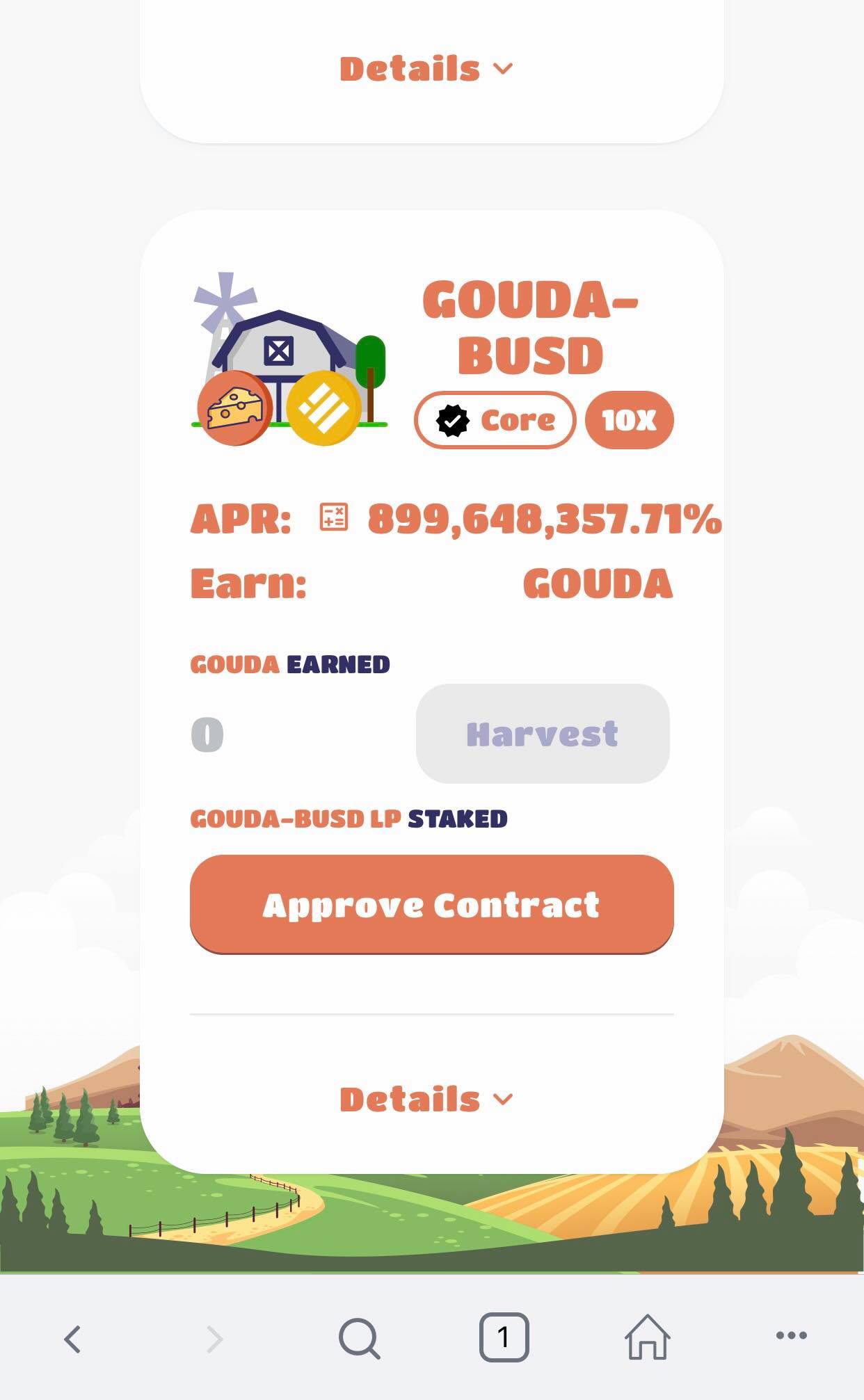Tap Harvest for earned GOUDA
This screenshot has height=1400, width=864.
point(542,734)
